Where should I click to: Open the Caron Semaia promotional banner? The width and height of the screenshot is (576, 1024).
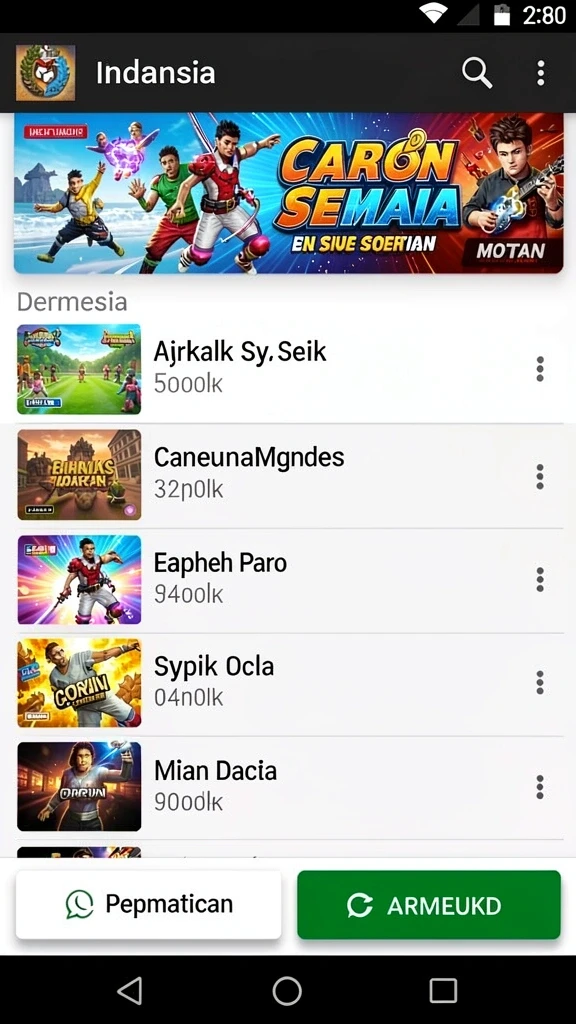click(288, 193)
